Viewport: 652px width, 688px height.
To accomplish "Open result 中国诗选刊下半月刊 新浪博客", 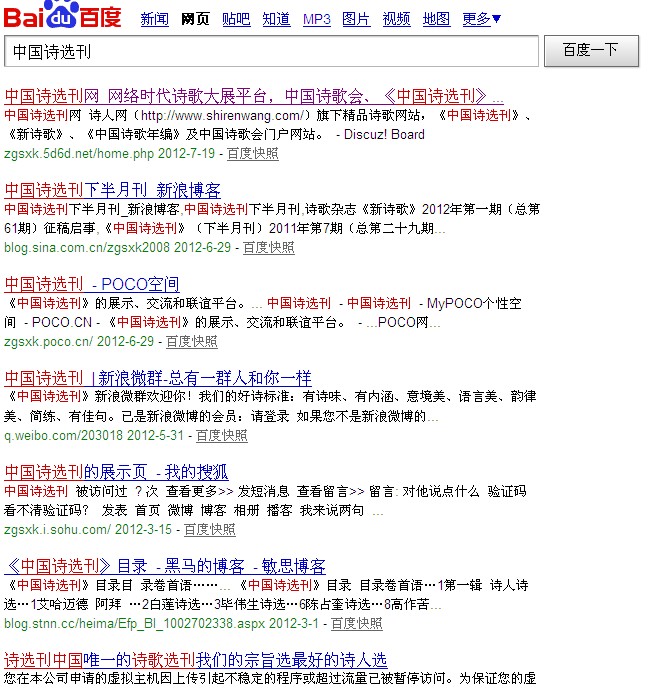I will point(113,190).
